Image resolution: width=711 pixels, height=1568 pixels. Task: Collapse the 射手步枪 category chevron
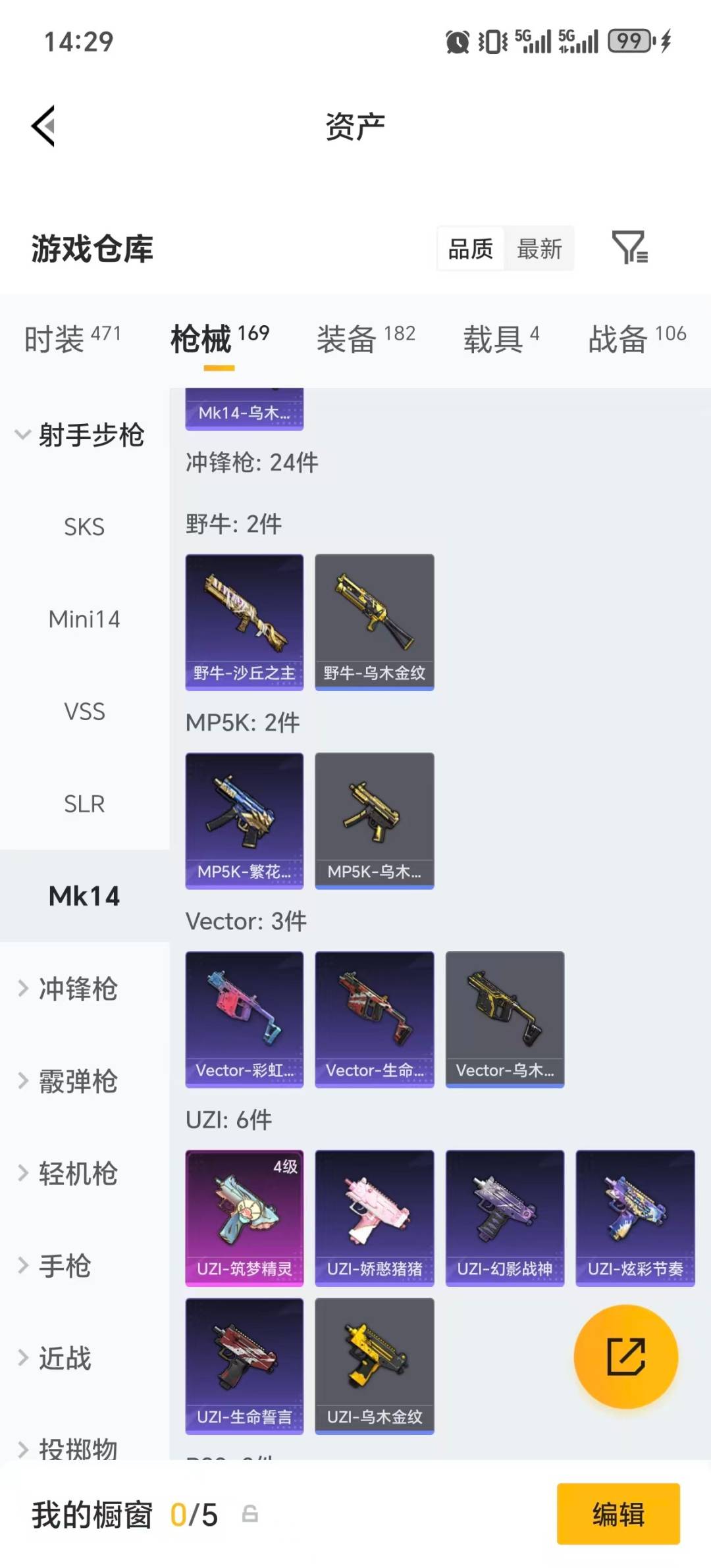(x=22, y=434)
